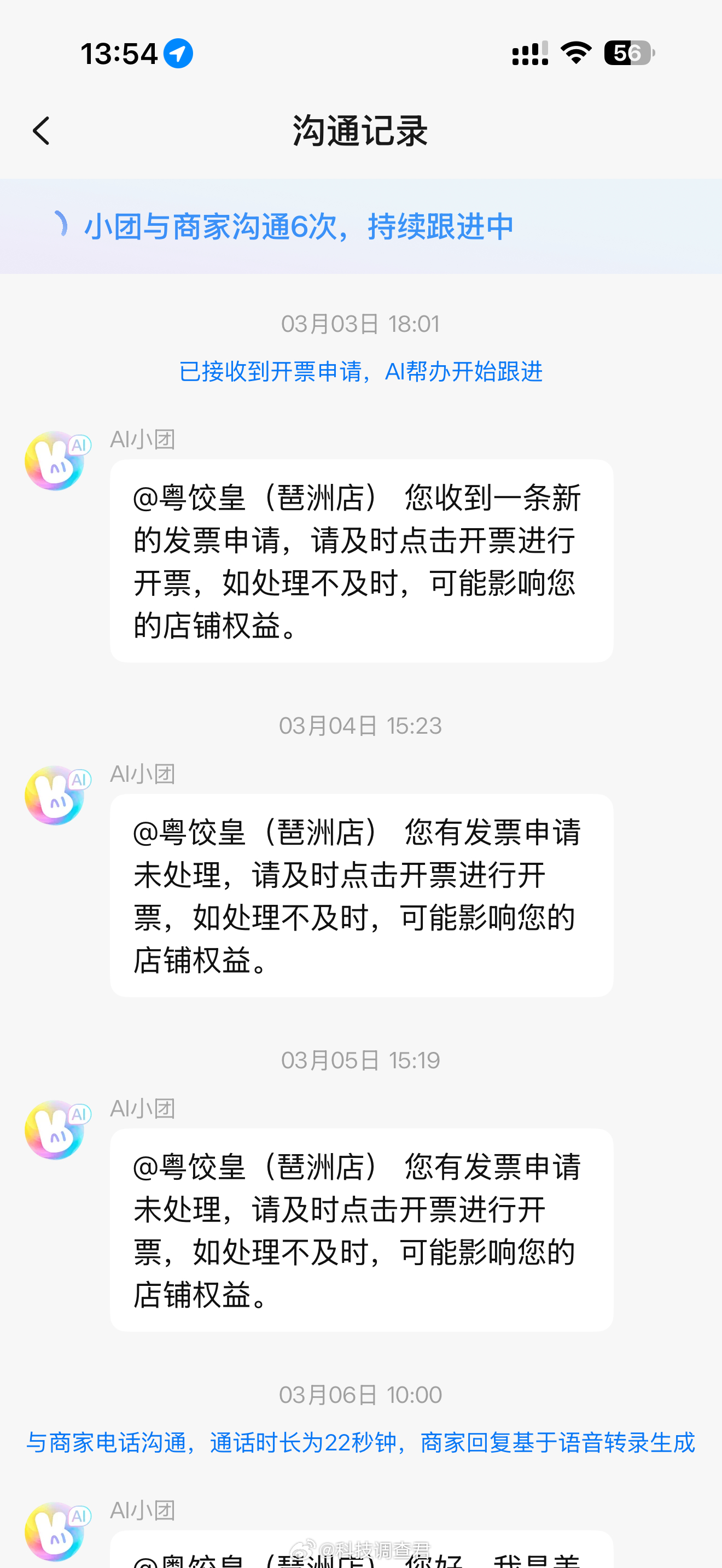The width and height of the screenshot is (722, 1568).
Task: Tap the 03月05日 15:19 timestamp
Action: (360, 1059)
